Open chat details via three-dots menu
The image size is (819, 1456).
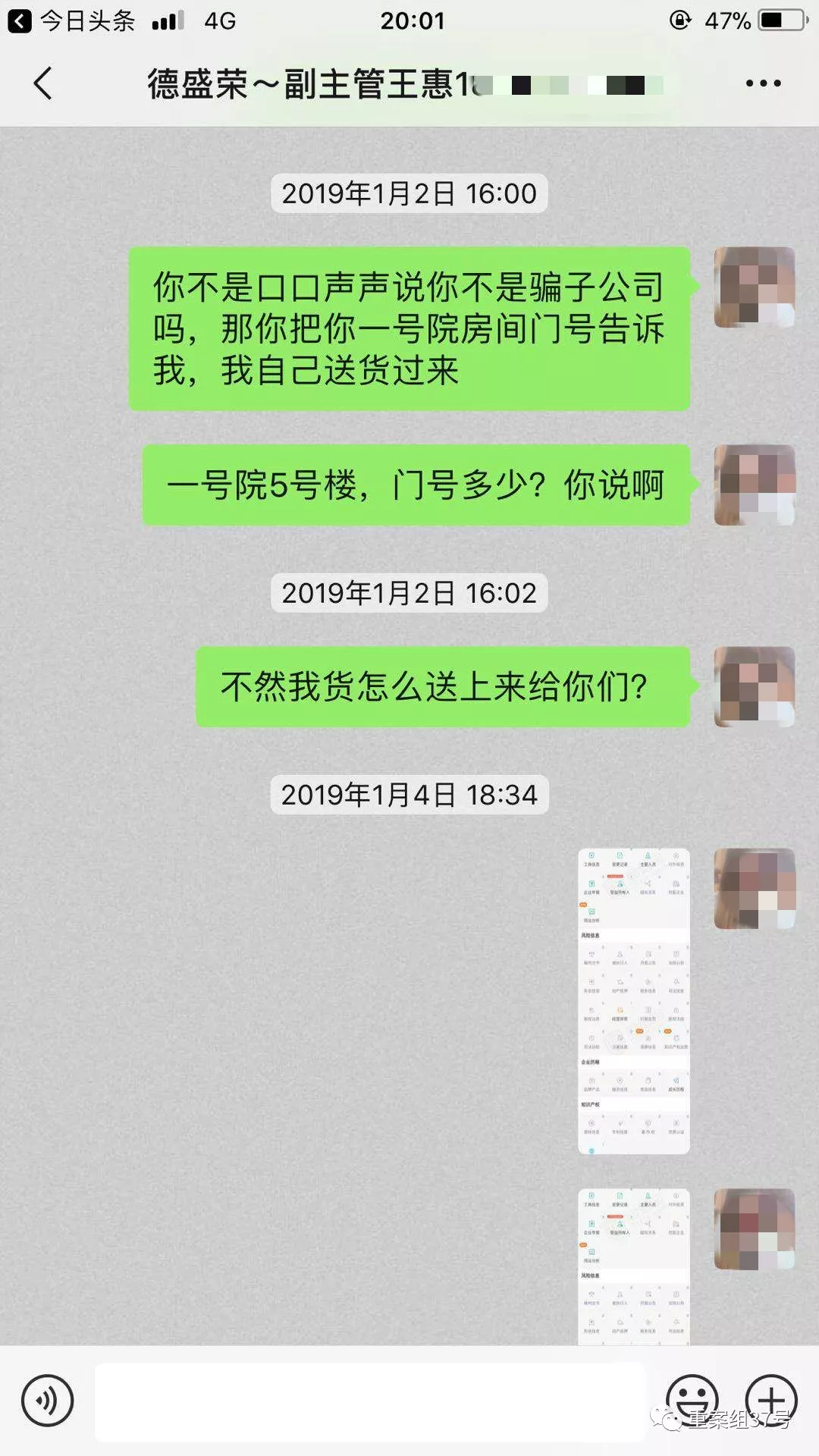[x=763, y=83]
